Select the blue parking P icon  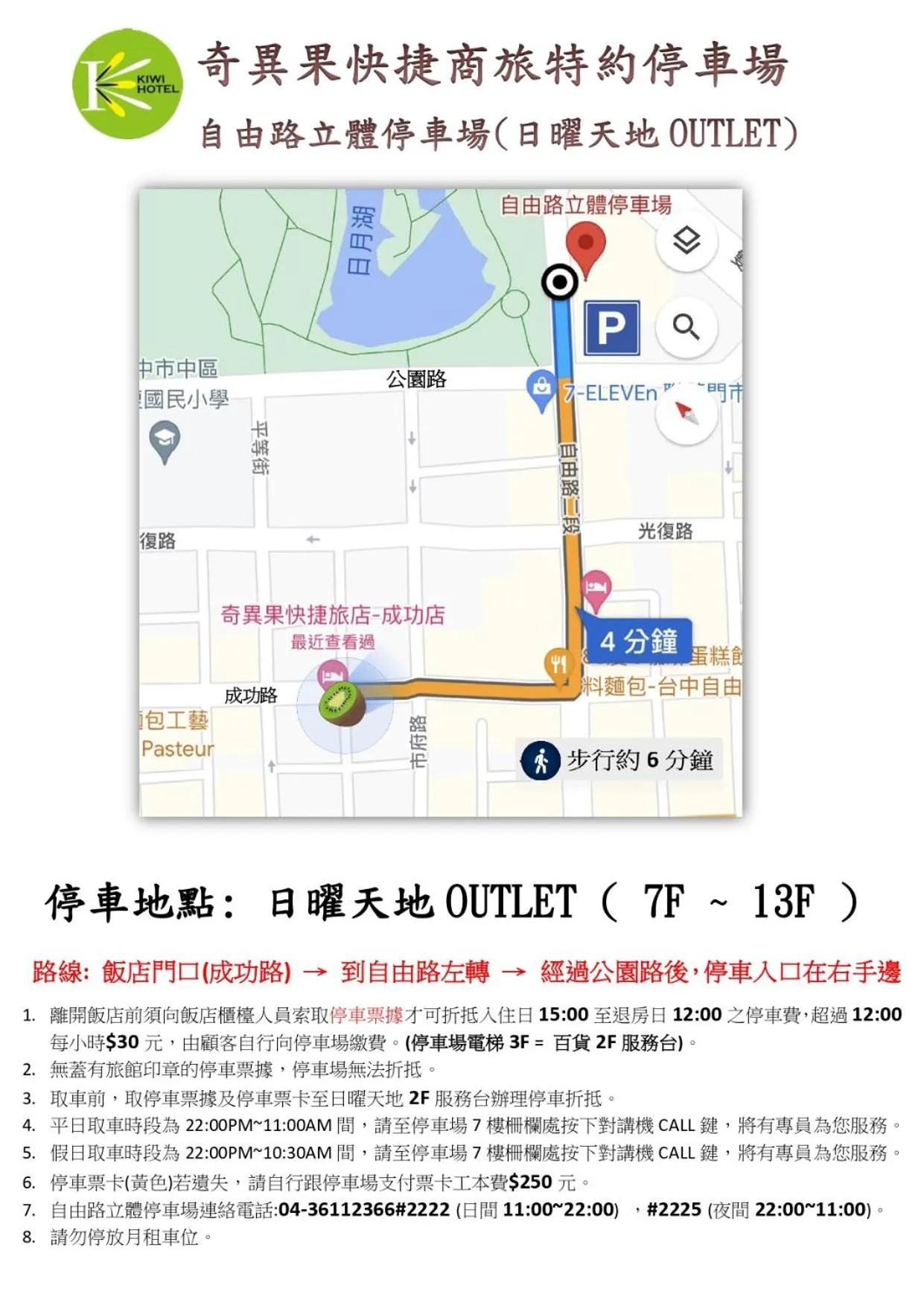[x=612, y=327]
